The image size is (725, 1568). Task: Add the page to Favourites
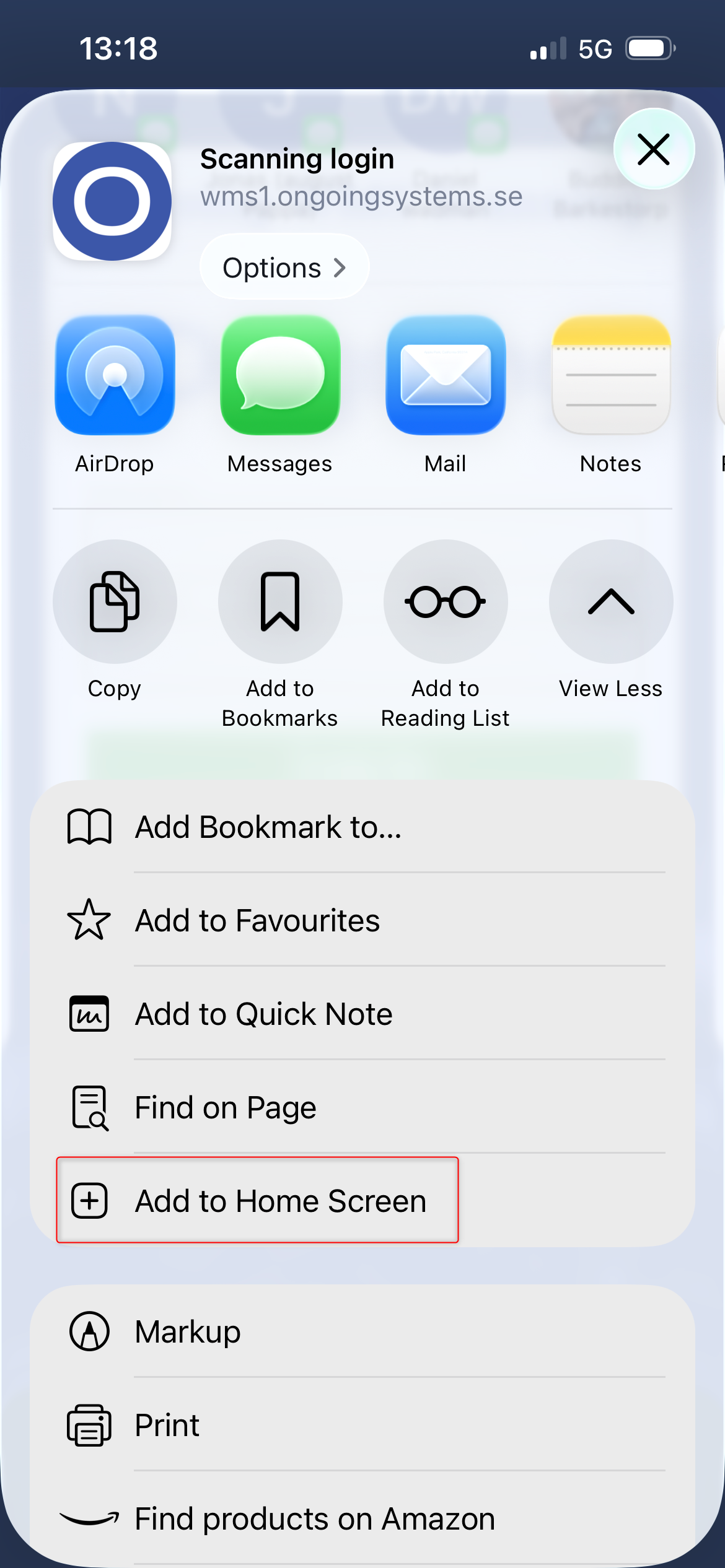256,920
